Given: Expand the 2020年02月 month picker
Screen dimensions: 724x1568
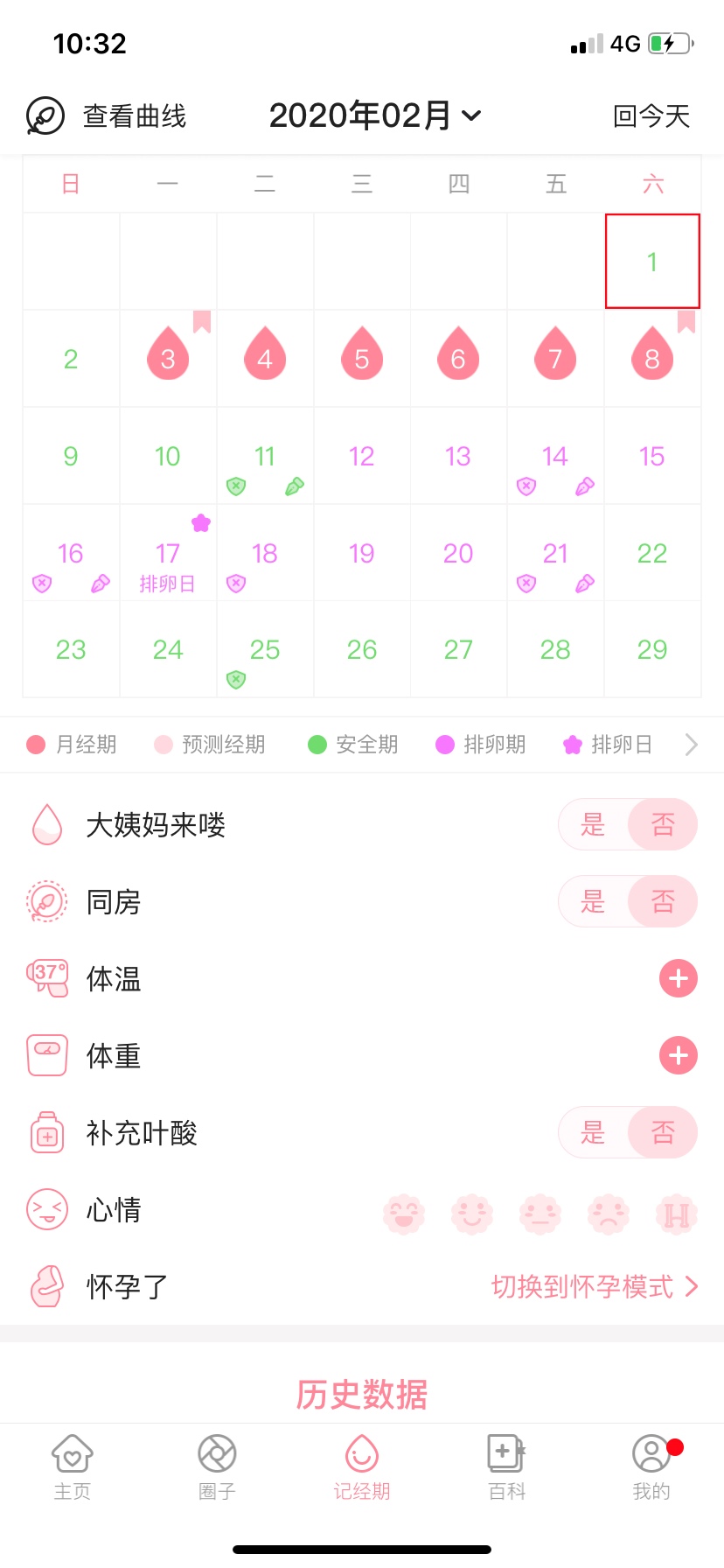Looking at the screenshot, I should pyautogui.click(x=375, y=115).
